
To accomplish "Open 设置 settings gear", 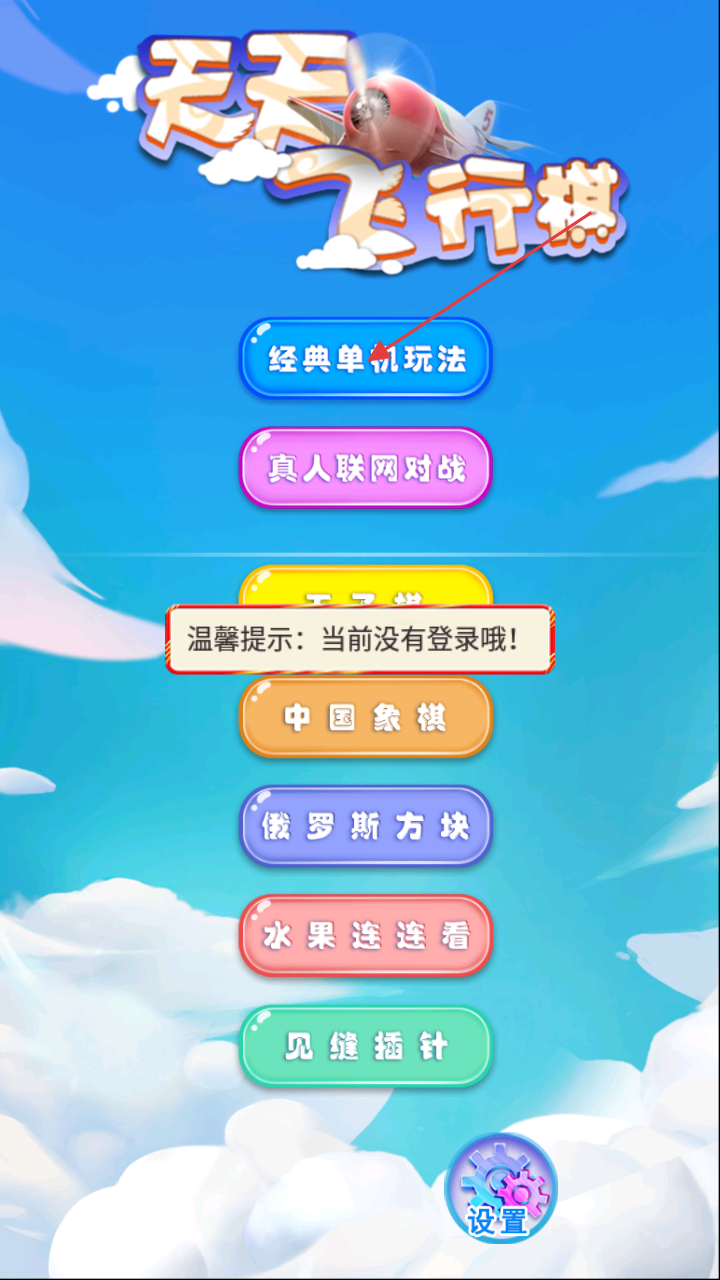I will (500, 1190).
